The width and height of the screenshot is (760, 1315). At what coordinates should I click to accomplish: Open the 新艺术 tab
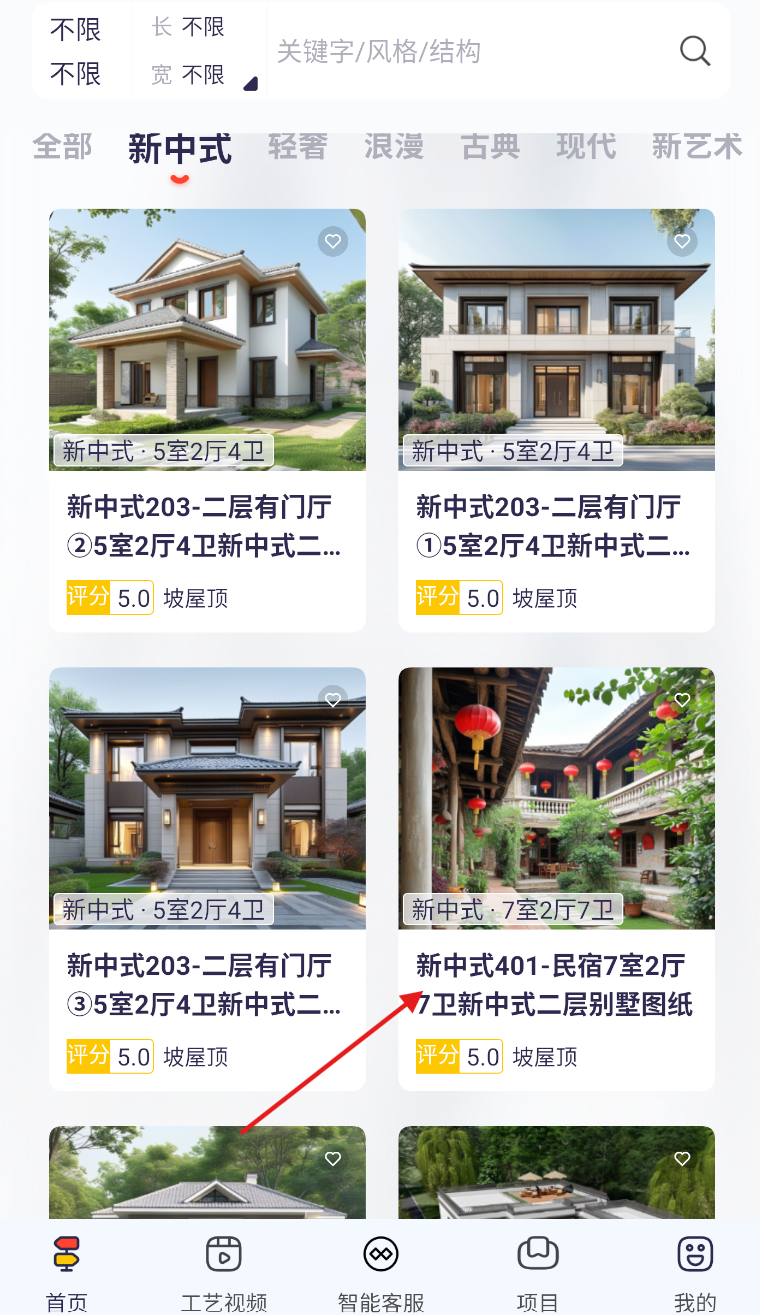(696, 147)
